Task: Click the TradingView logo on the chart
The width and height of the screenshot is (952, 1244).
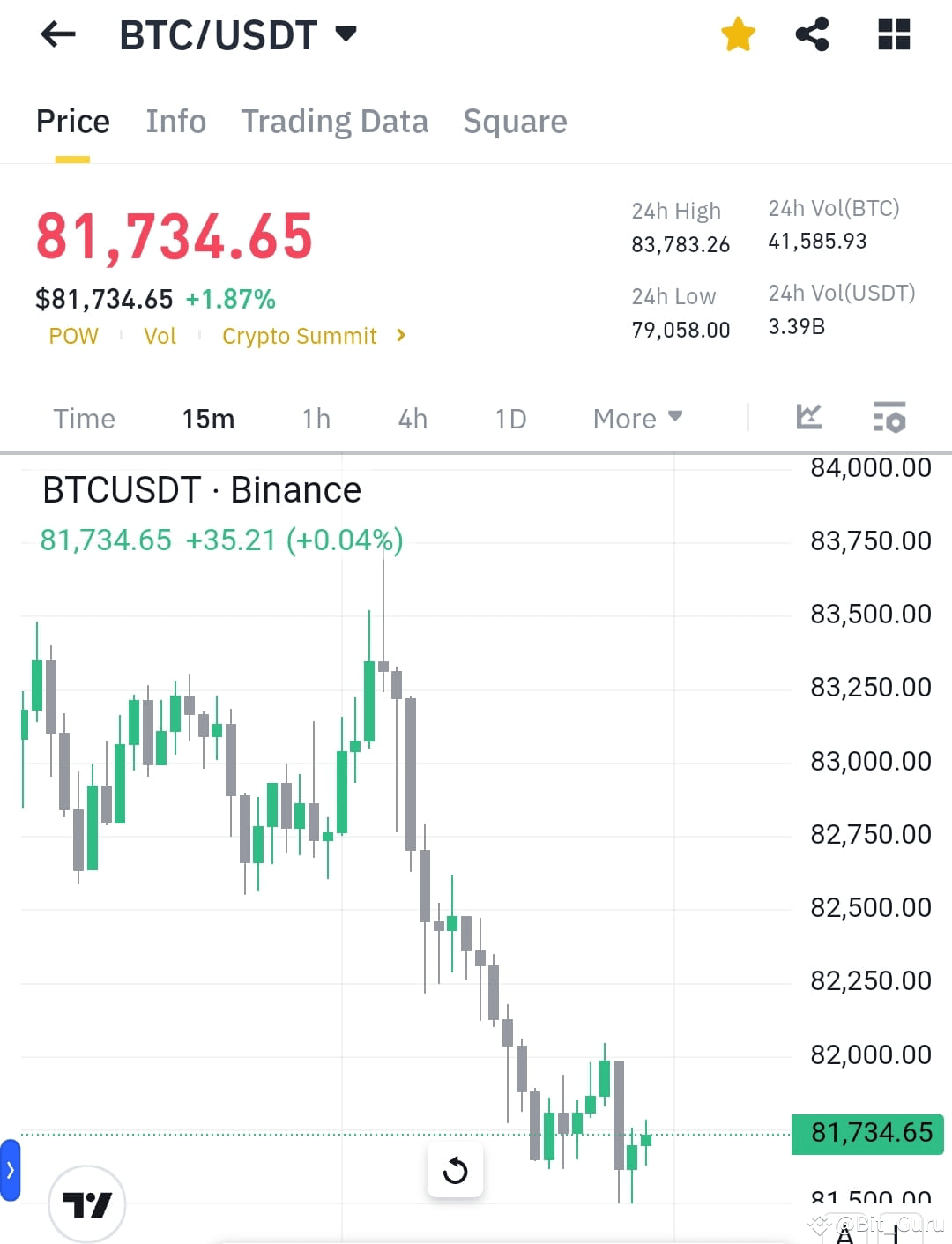Action: click(x=88, y=1203)
